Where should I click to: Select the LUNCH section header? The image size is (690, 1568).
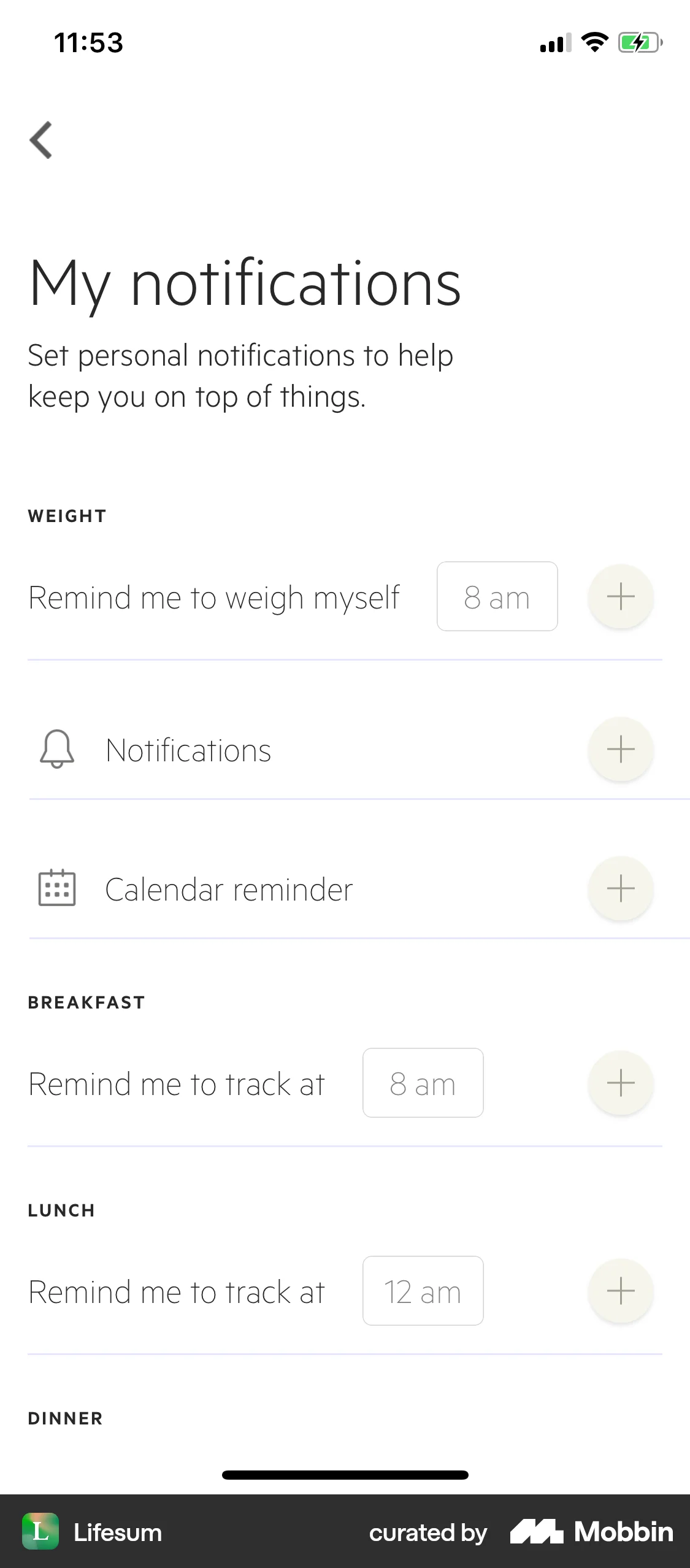coord(60,1210)
